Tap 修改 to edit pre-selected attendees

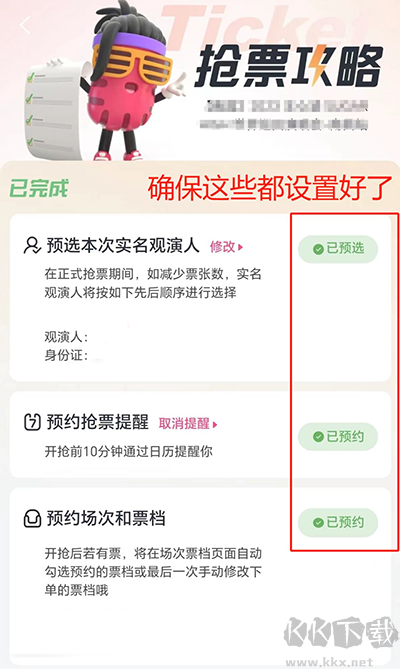click(226, 247)
